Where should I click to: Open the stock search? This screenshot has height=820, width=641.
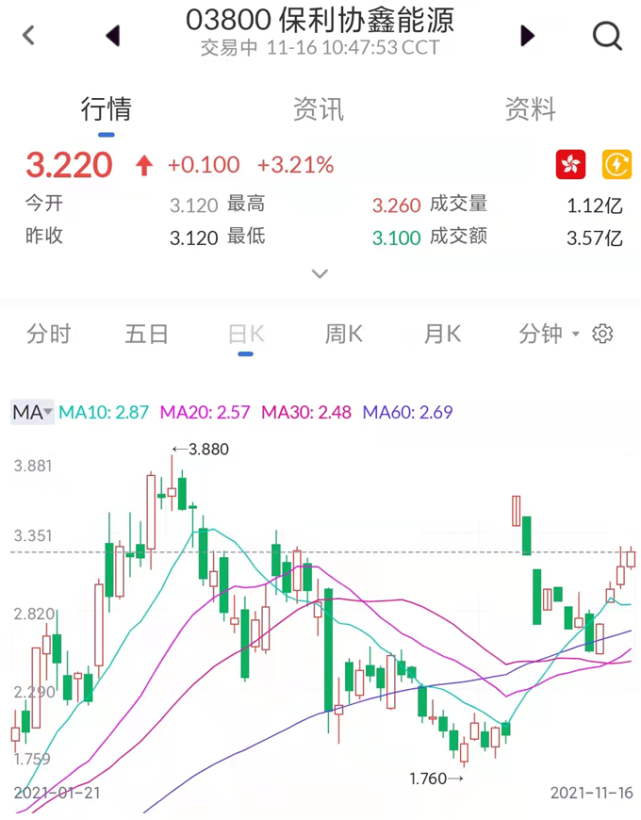[607, 36]
